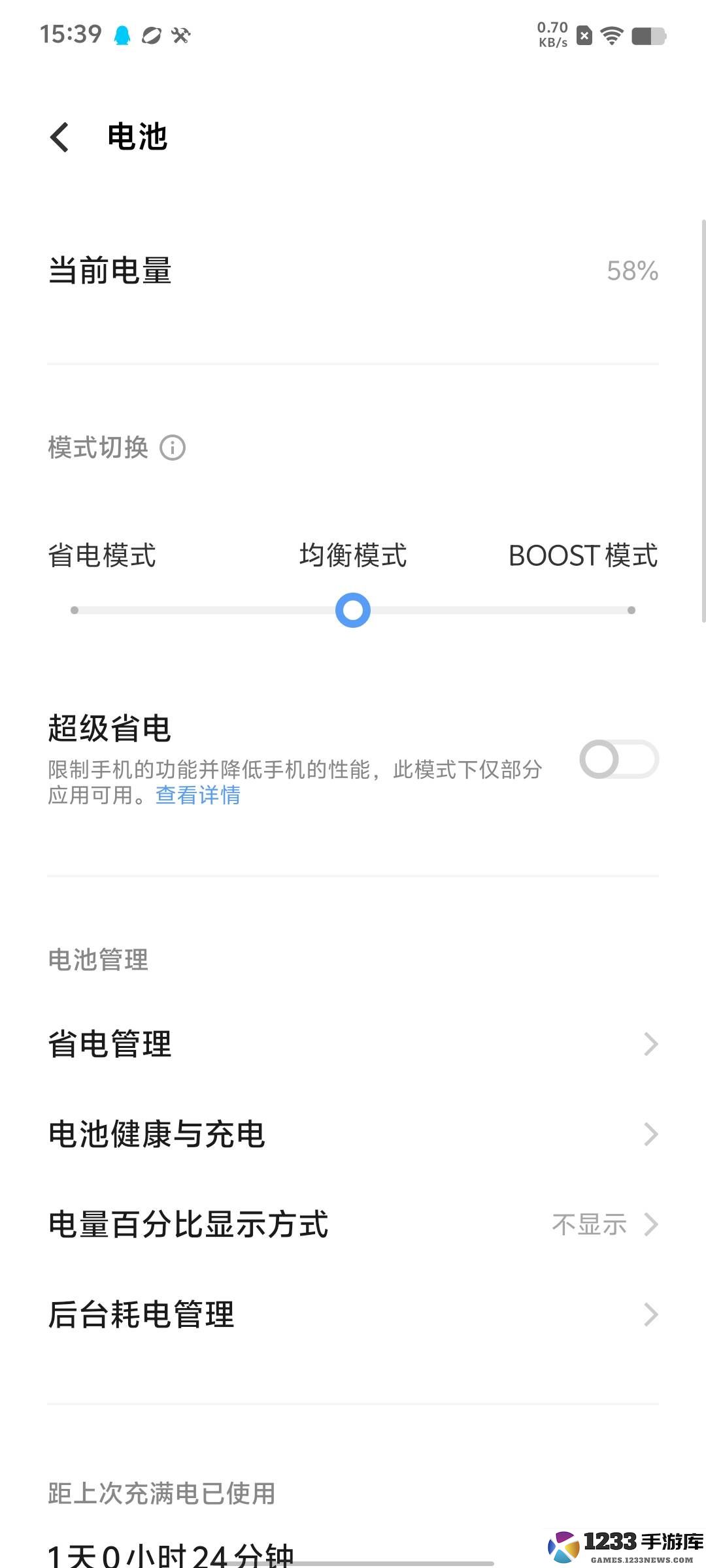706x1568 pixels.
Task: Select BOOST 模式 on the mode slider
Action: 630,610
